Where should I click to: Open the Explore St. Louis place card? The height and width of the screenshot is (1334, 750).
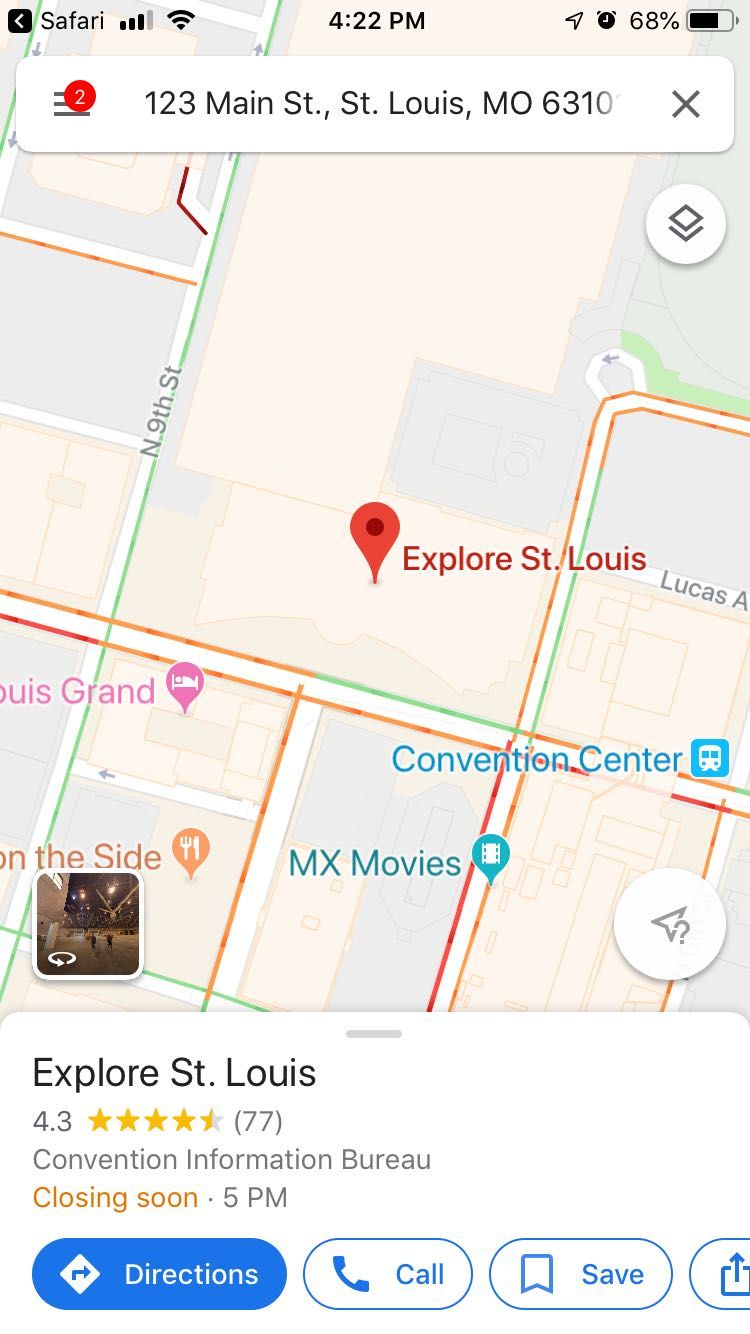pyautogui.click(x=174, y=1073)
